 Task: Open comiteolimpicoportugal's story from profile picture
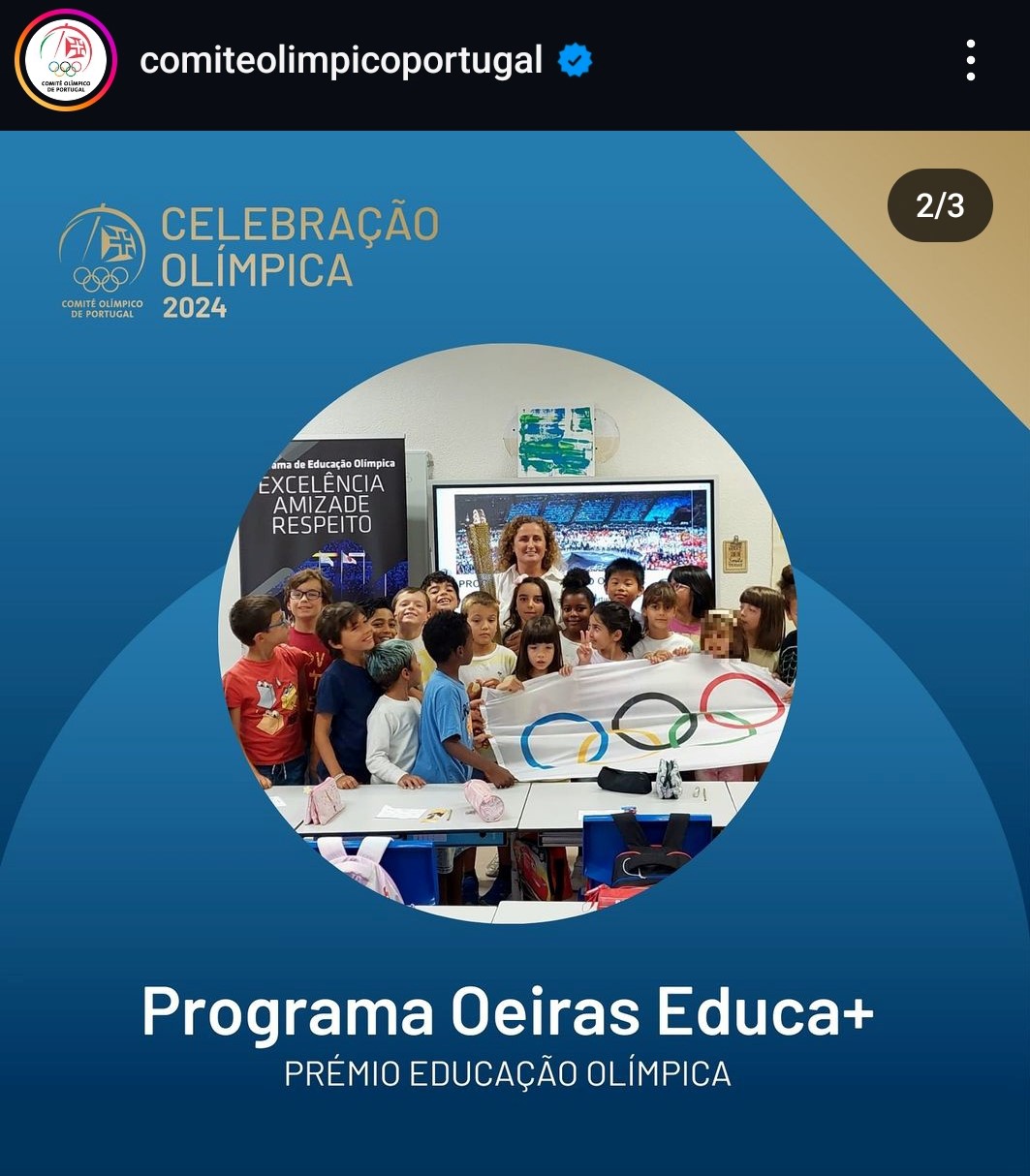(x=65, y=60)
